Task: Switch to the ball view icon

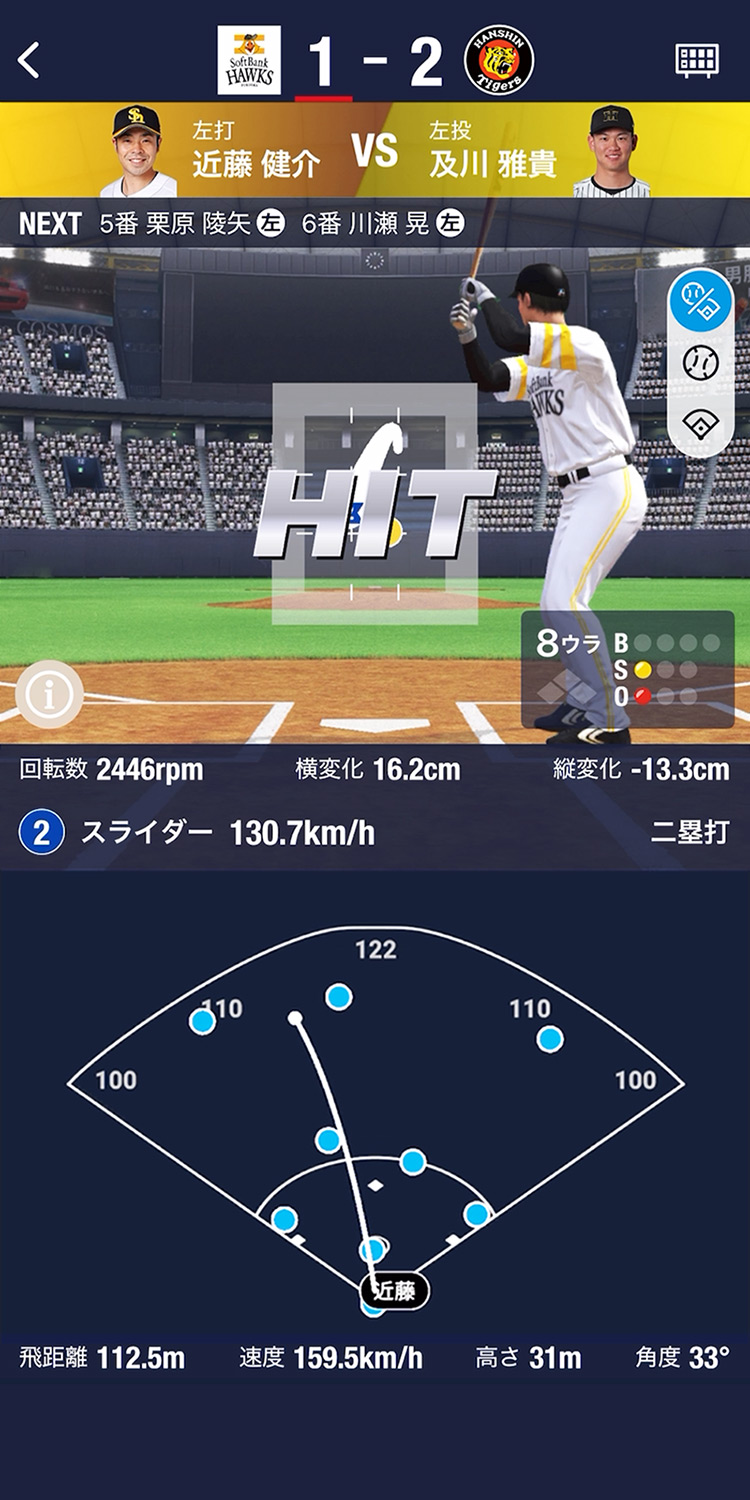Action: point(700,362)
